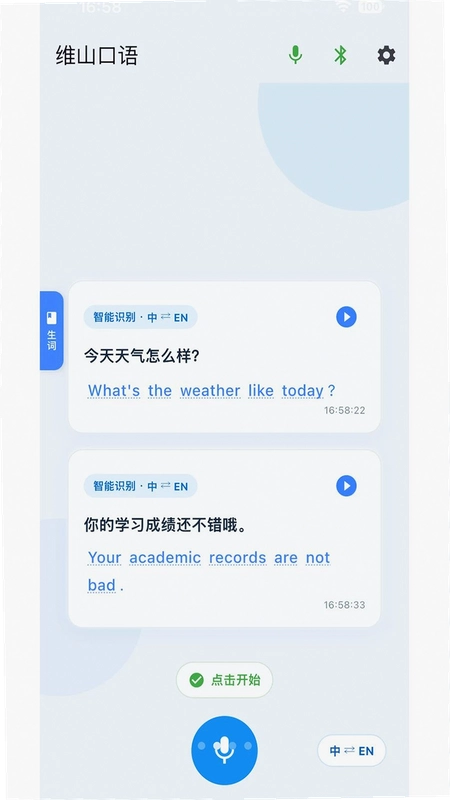This screenshot has height=800, width=450.
Task: Tap the 智能识别 chip on the 学习成绩 card
Action: click(140, 486)
